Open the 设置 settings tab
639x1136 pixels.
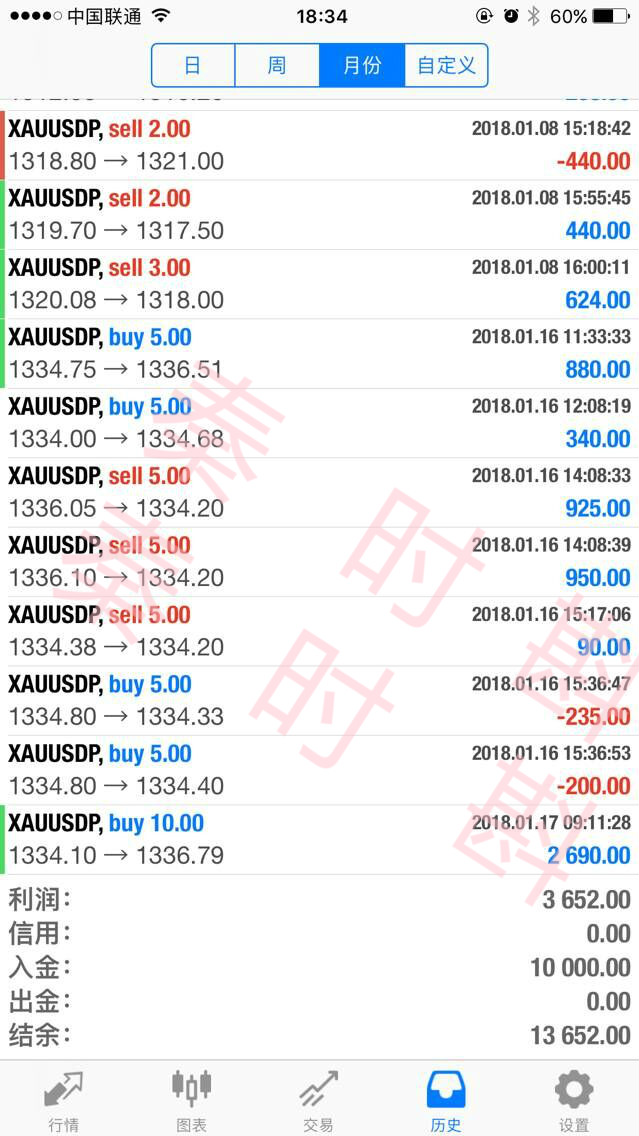[574, 1100]
